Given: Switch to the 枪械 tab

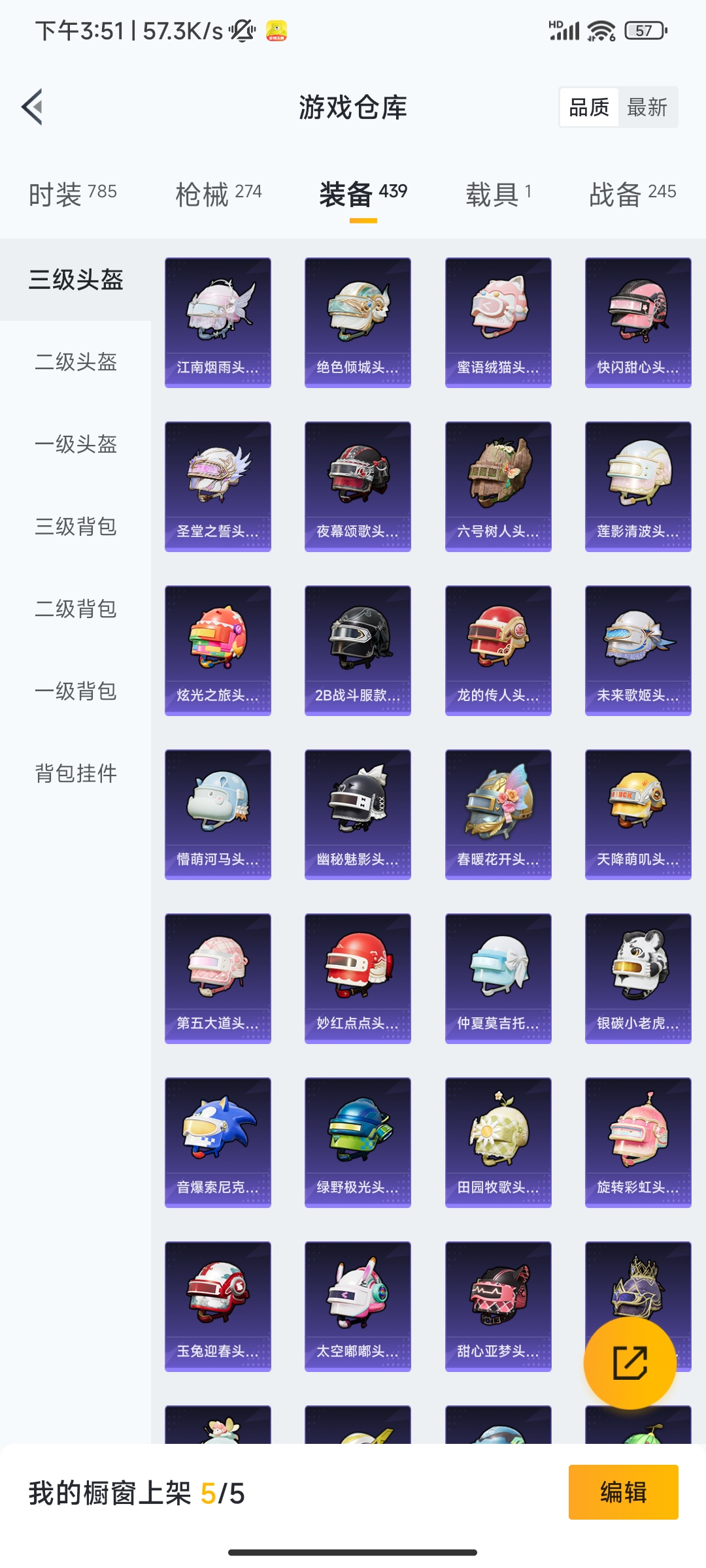Looking at the screenshot, I should point(218,194).
